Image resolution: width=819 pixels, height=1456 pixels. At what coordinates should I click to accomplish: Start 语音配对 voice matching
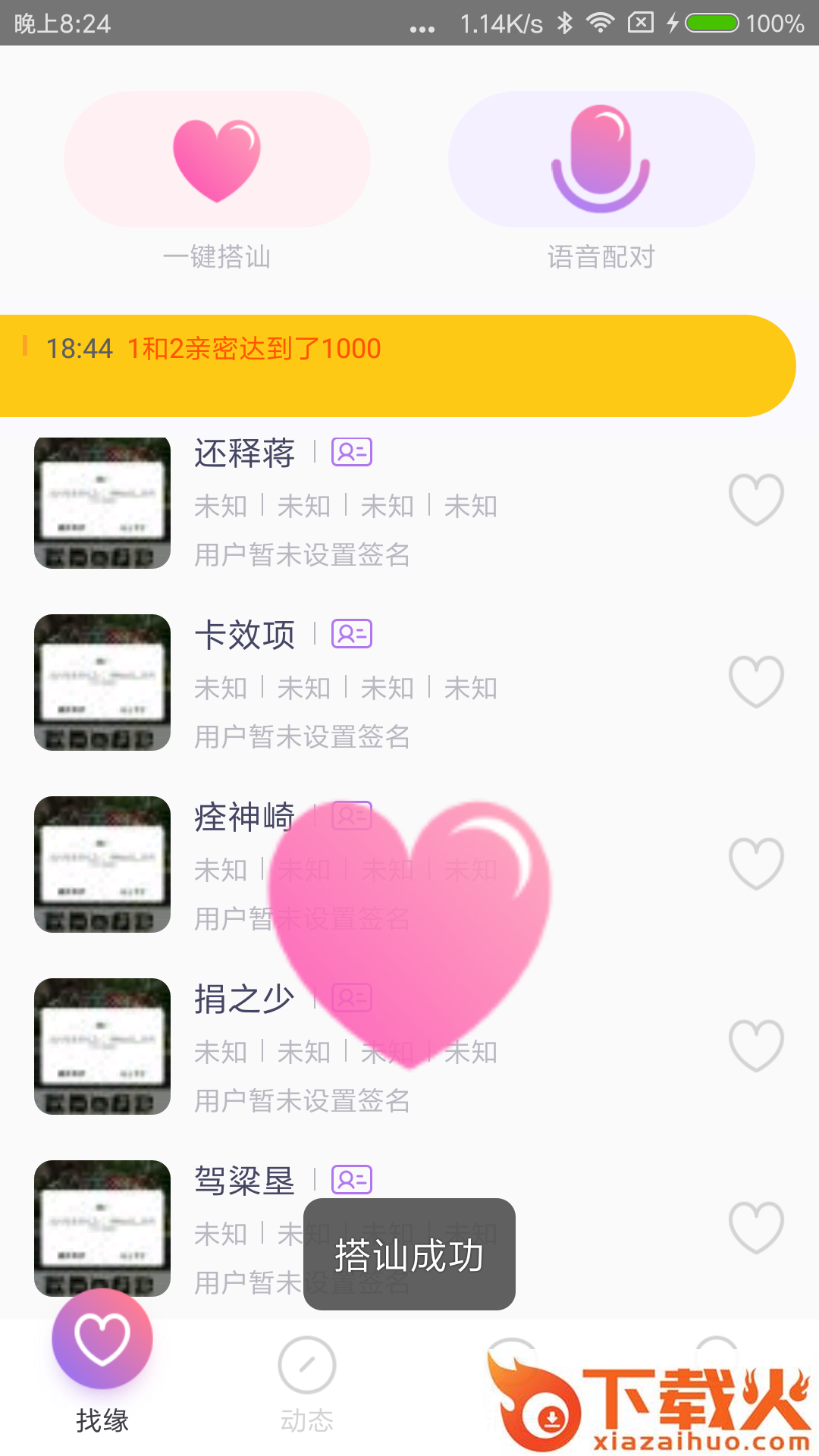coord(601,159)
